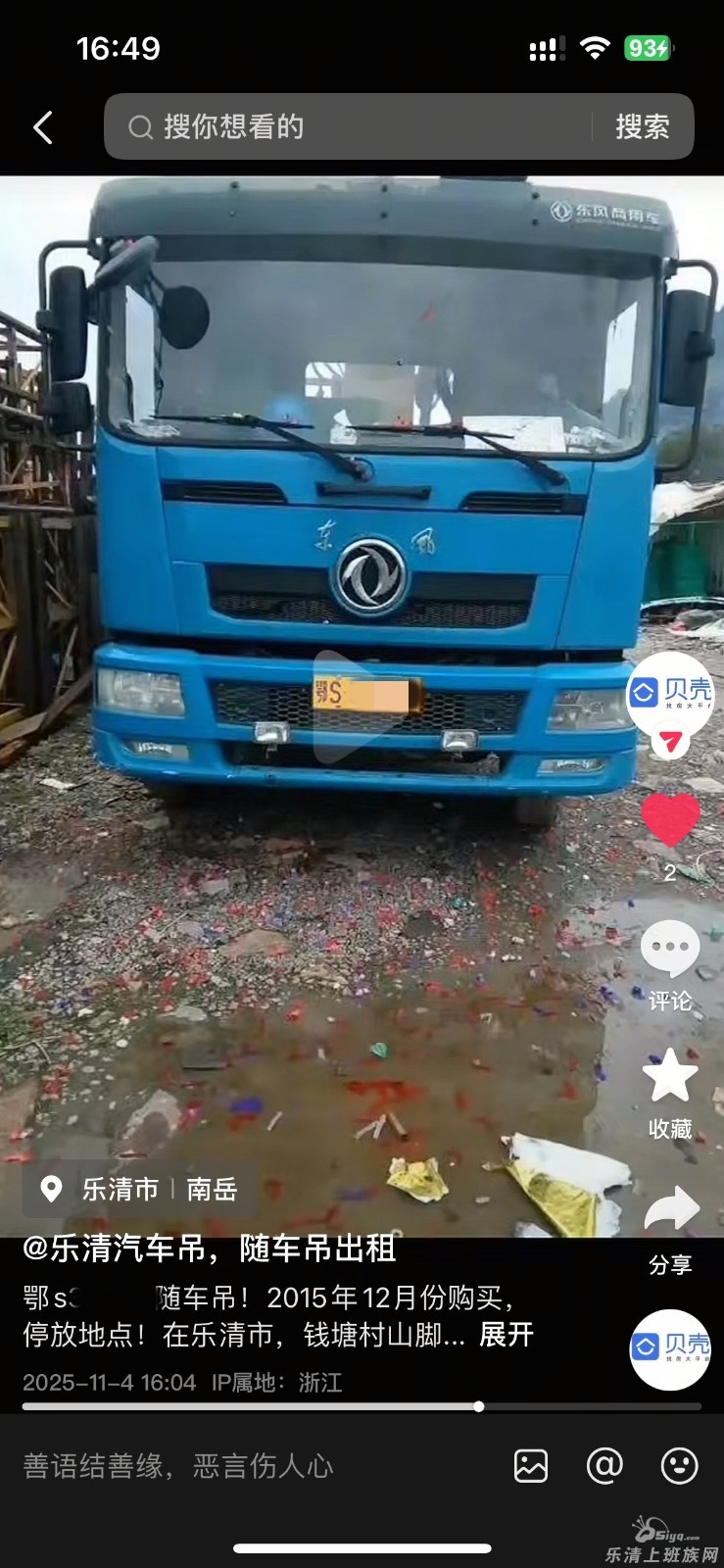Mention someone with the @ icon
Viewport: 724px width, 1568px height.
click(604, 1466)
